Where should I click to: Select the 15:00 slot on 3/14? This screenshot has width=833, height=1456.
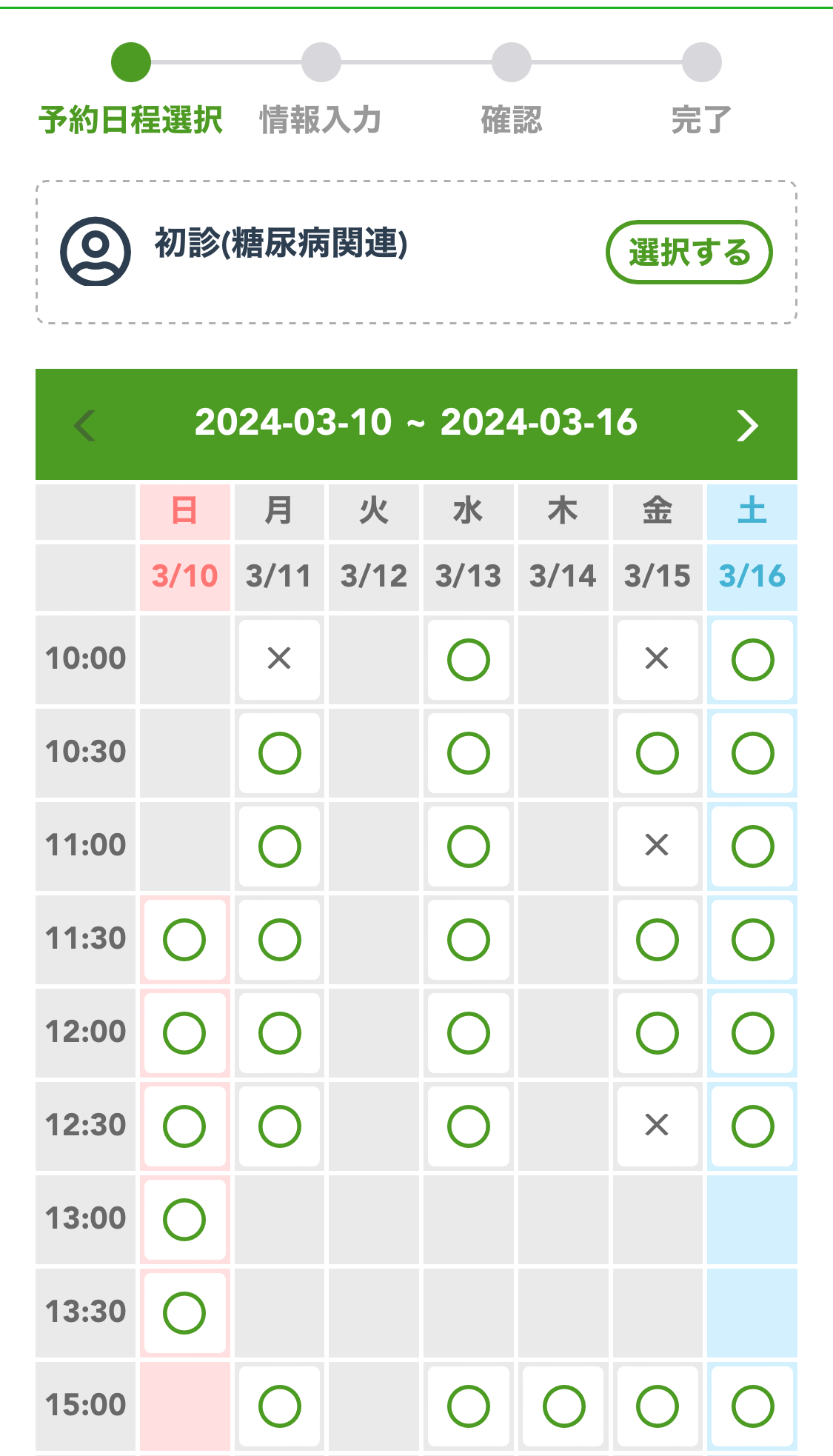(563, 1405)
